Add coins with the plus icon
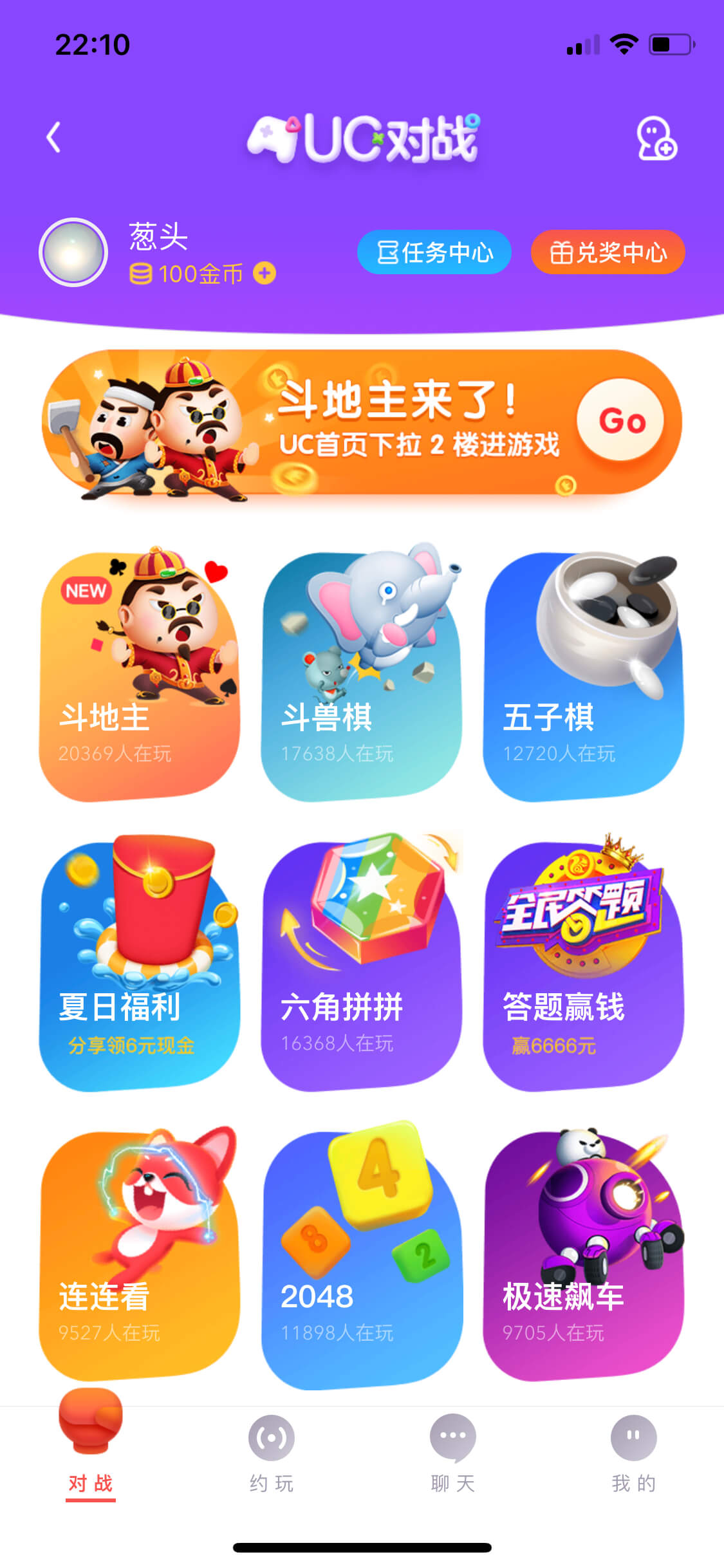Image resolution: width=724 pixels, height=1568 pixels. pos(265,273)
